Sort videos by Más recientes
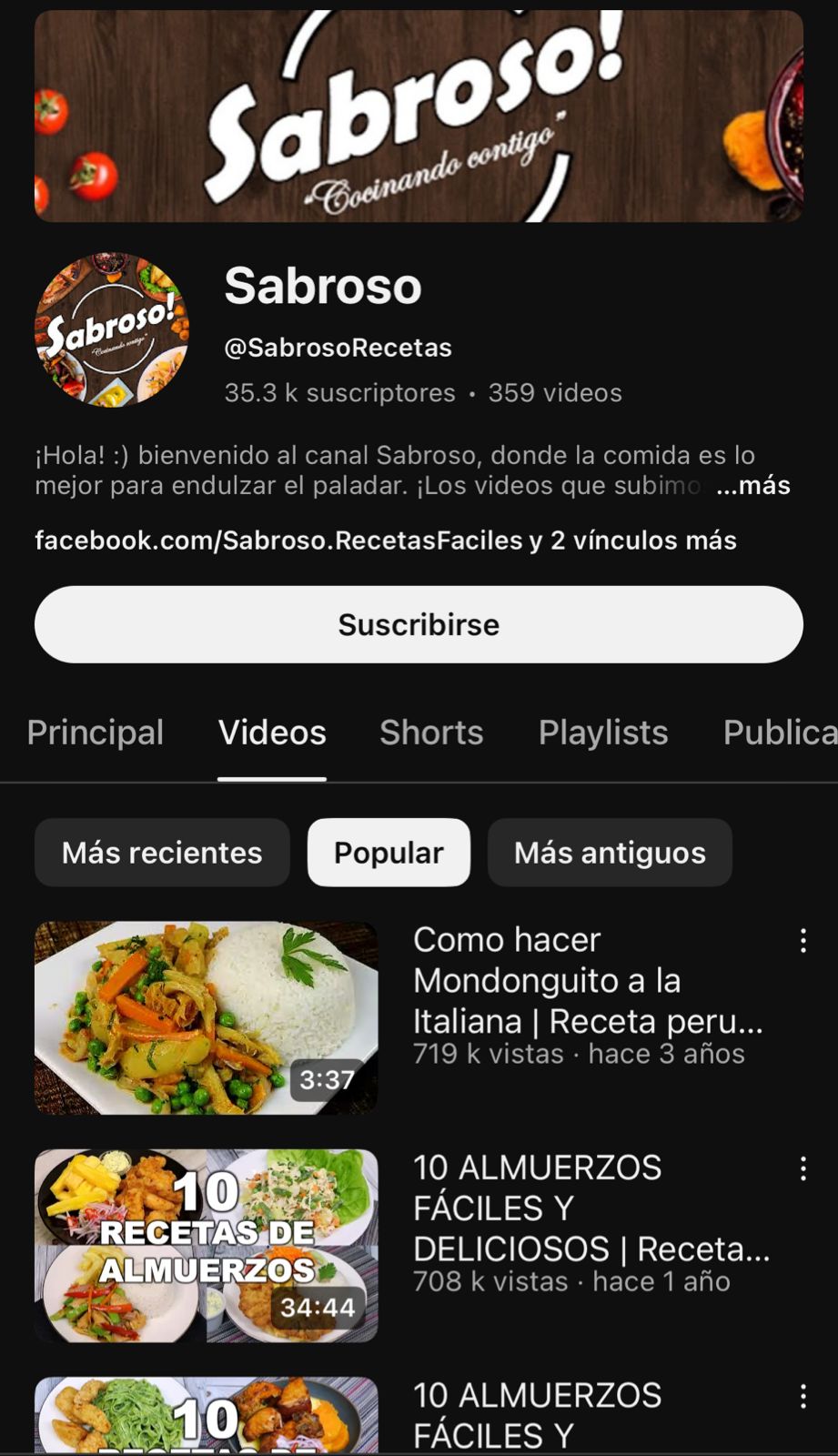This screenshot has height=1456, width=838. 162,853
